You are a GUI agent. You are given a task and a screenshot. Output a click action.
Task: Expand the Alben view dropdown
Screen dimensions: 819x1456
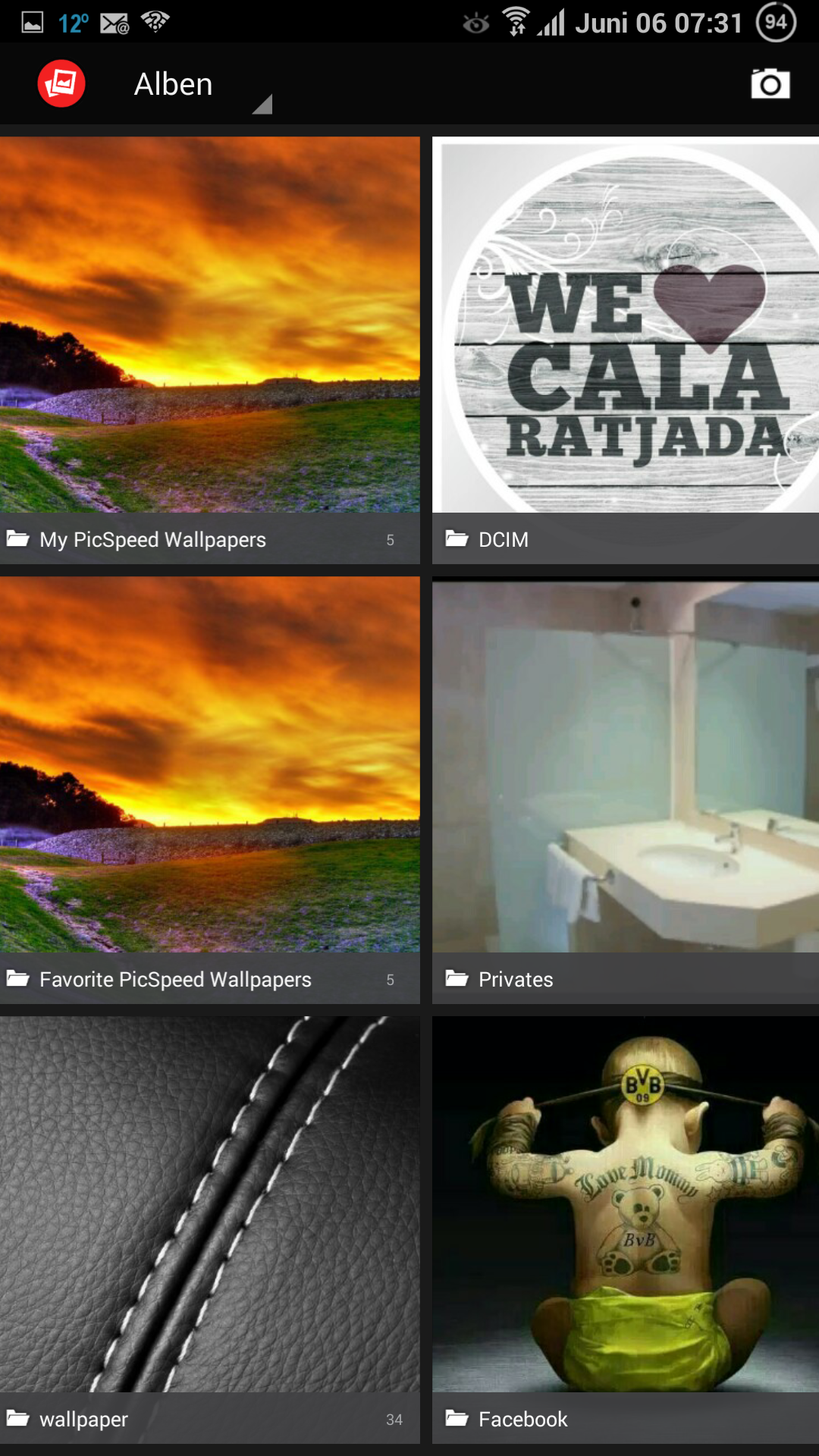(x=202, y=84)
